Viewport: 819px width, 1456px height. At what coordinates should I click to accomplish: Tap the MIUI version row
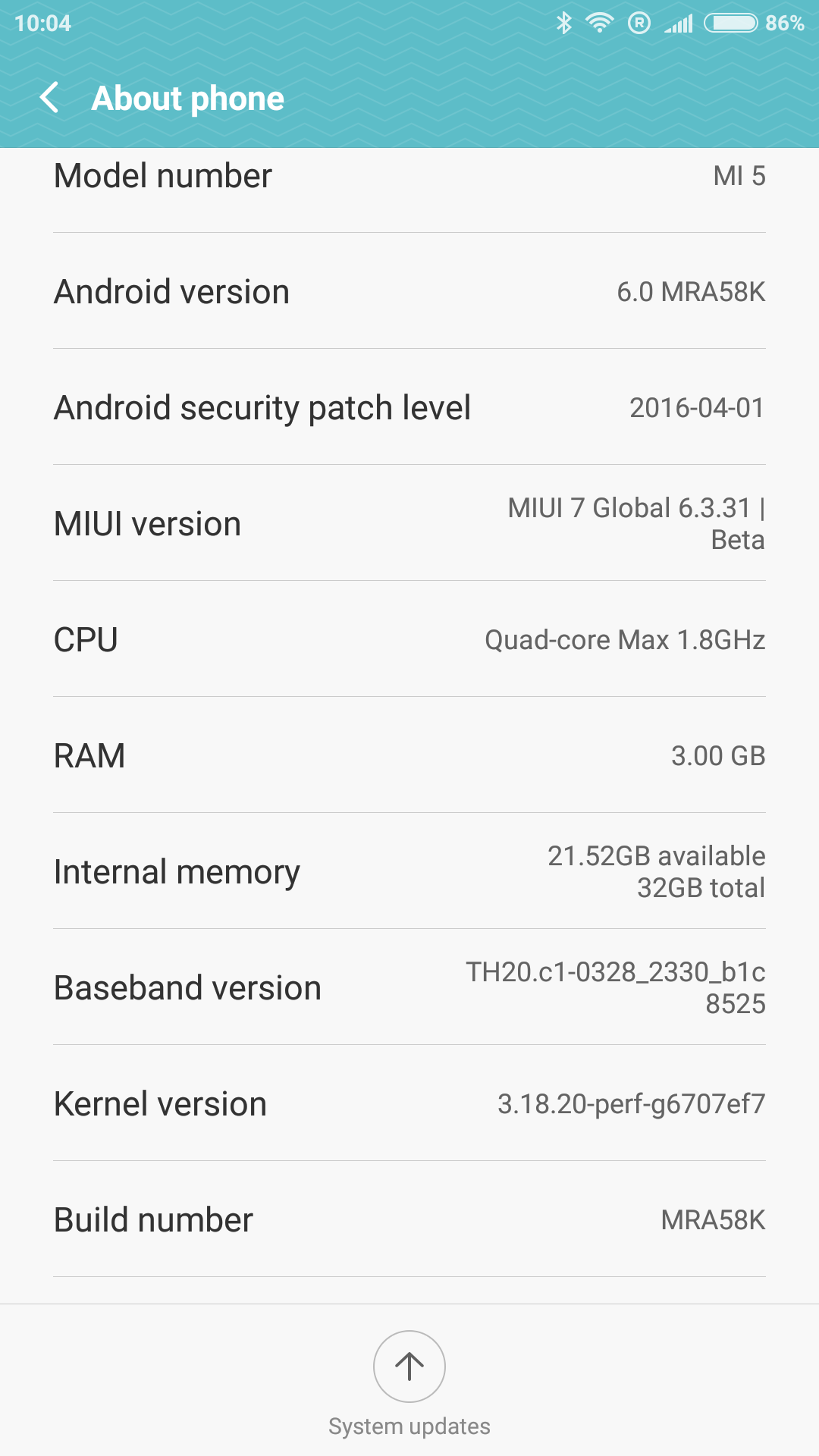click(409, 523)
